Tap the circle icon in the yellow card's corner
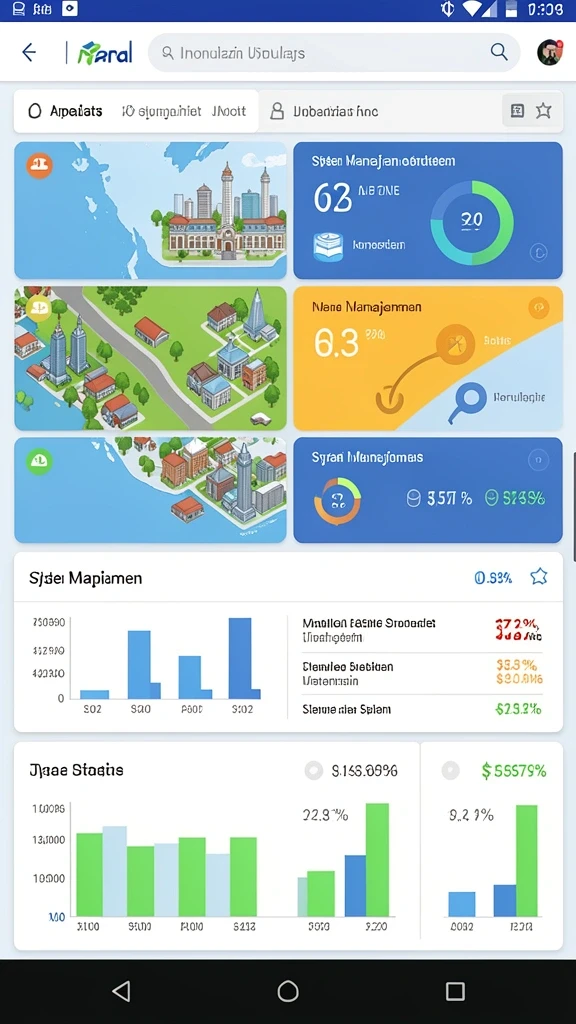Viewport: 576px width, 1024px height. (538, 307)
